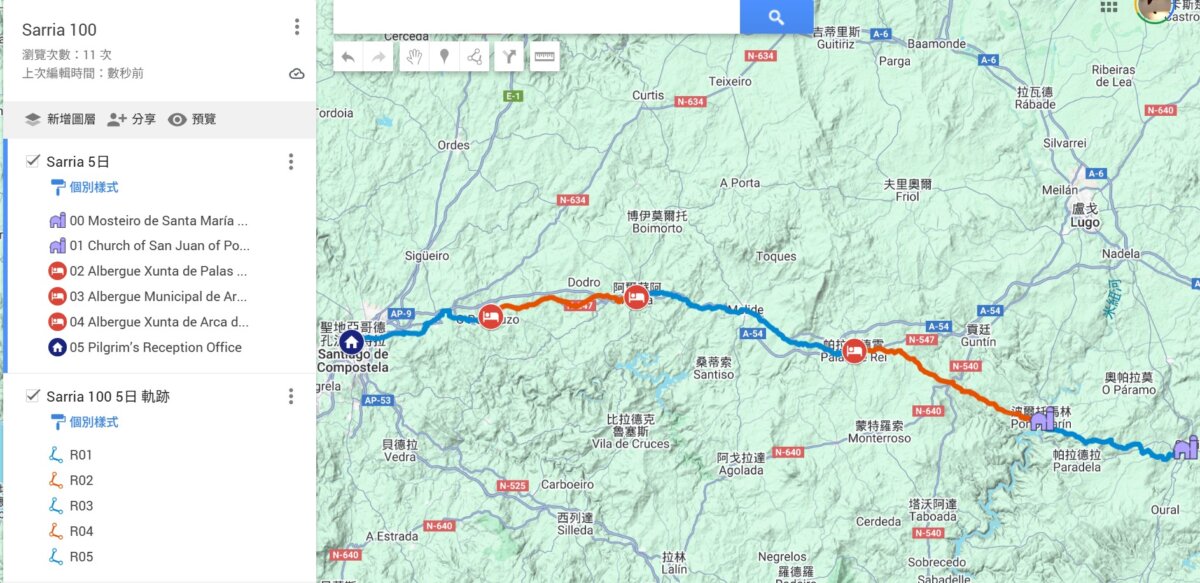
Task: Choose the draw line tool
Action: tap(474, 57)
